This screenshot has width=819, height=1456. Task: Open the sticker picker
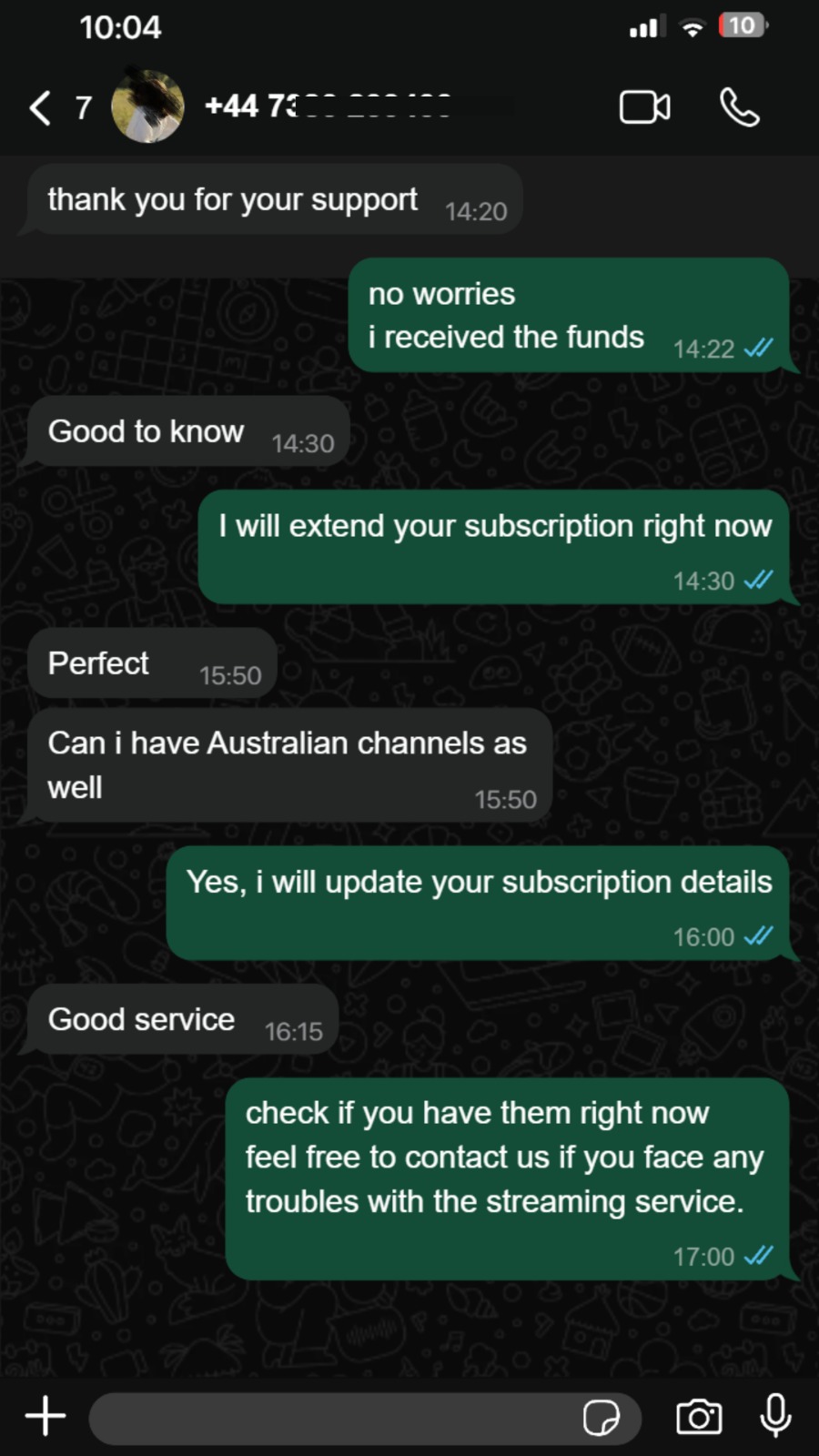601,1418
